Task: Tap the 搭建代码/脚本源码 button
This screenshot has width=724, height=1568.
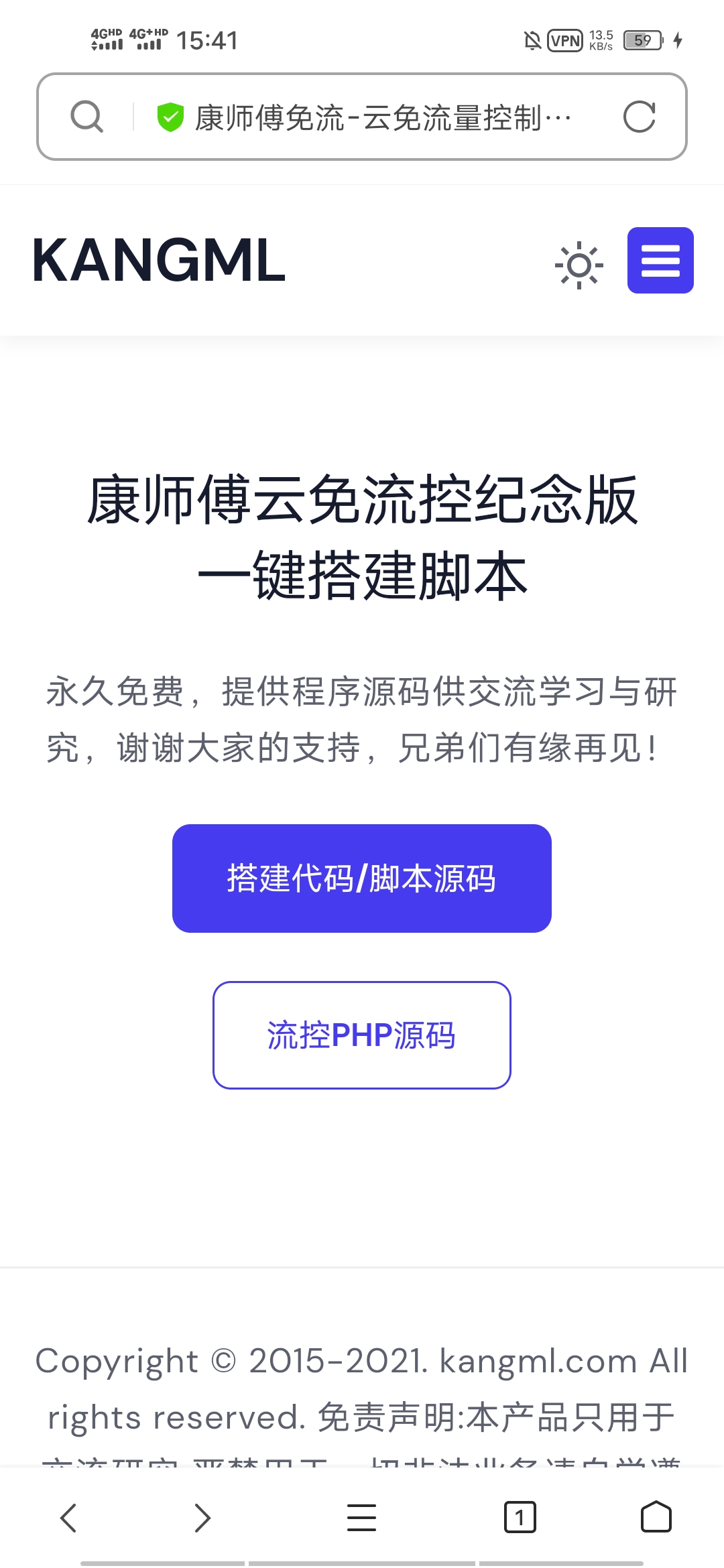Action: [361, 878]
